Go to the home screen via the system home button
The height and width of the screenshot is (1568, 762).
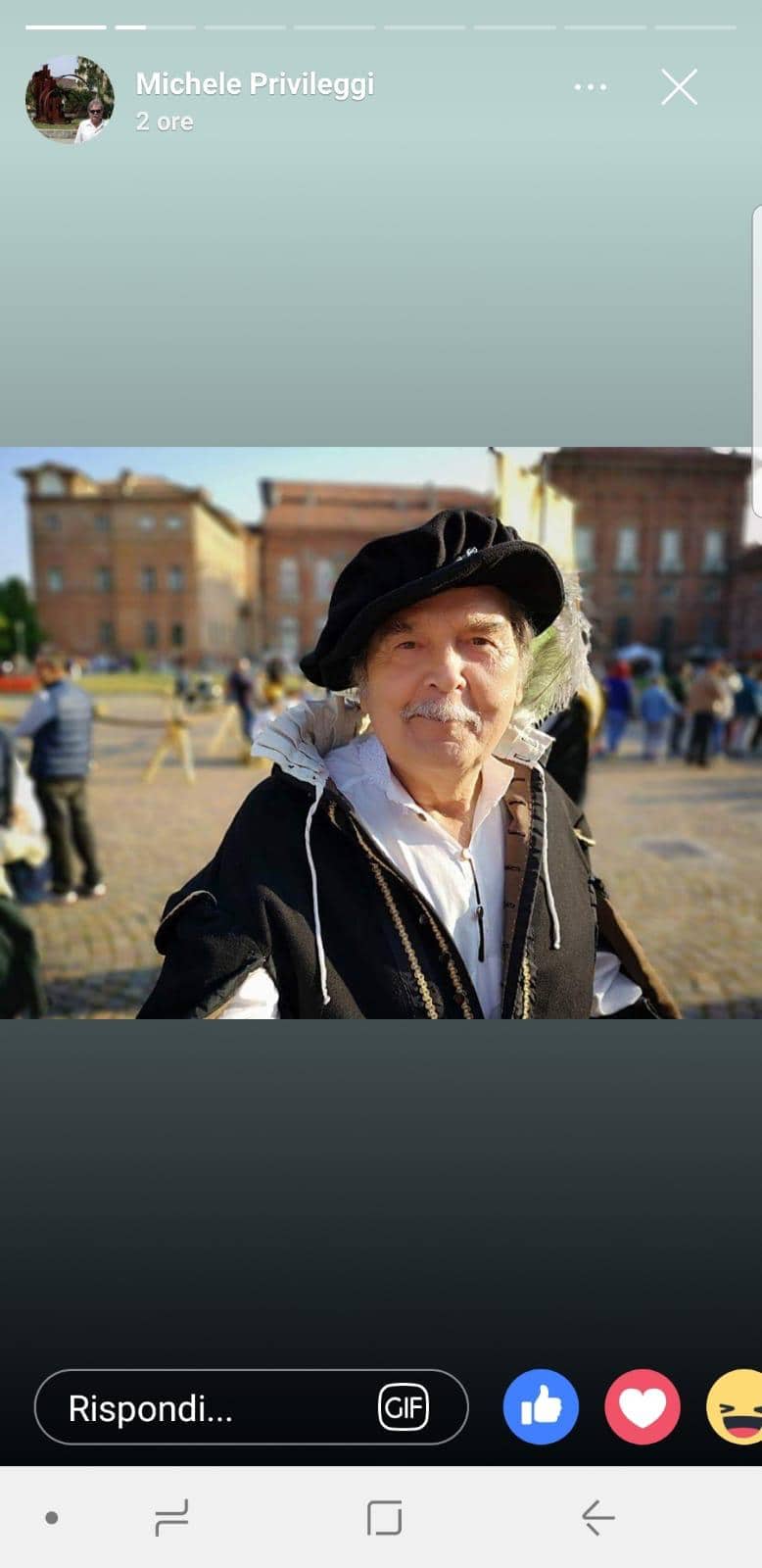pyautogui.click(x=384, y=1518)
